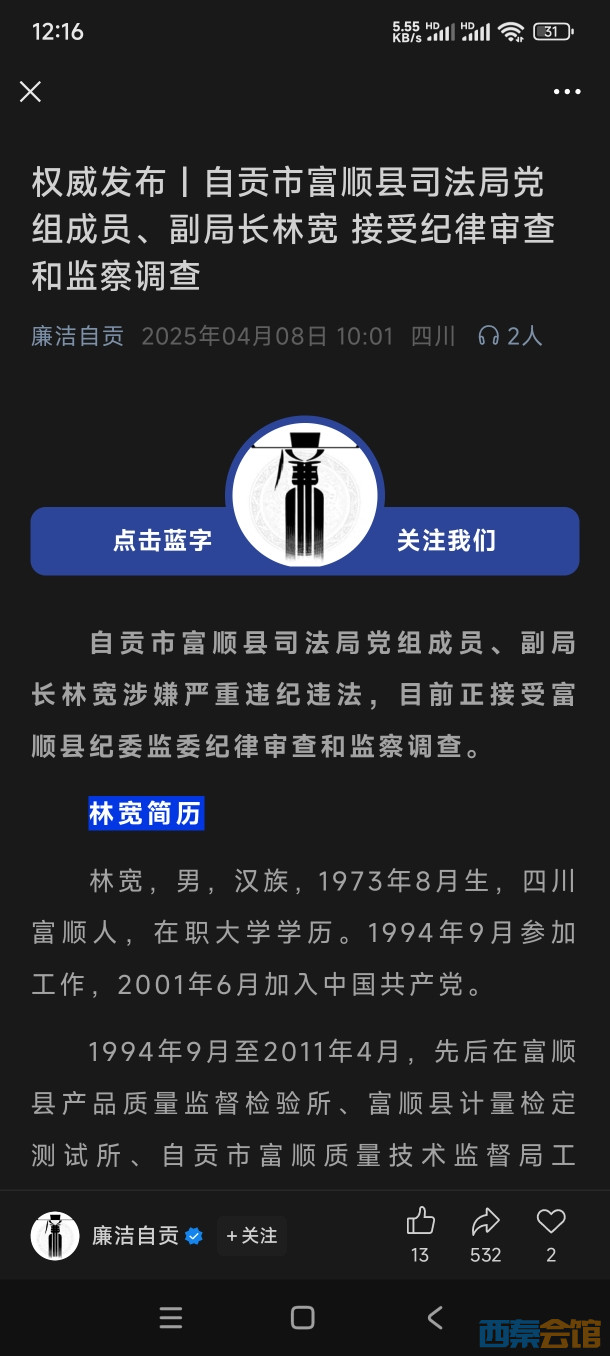This screenshot has width=610, height=1356.
Task: Go back using the system back button
Action: tap(435, 1318)
